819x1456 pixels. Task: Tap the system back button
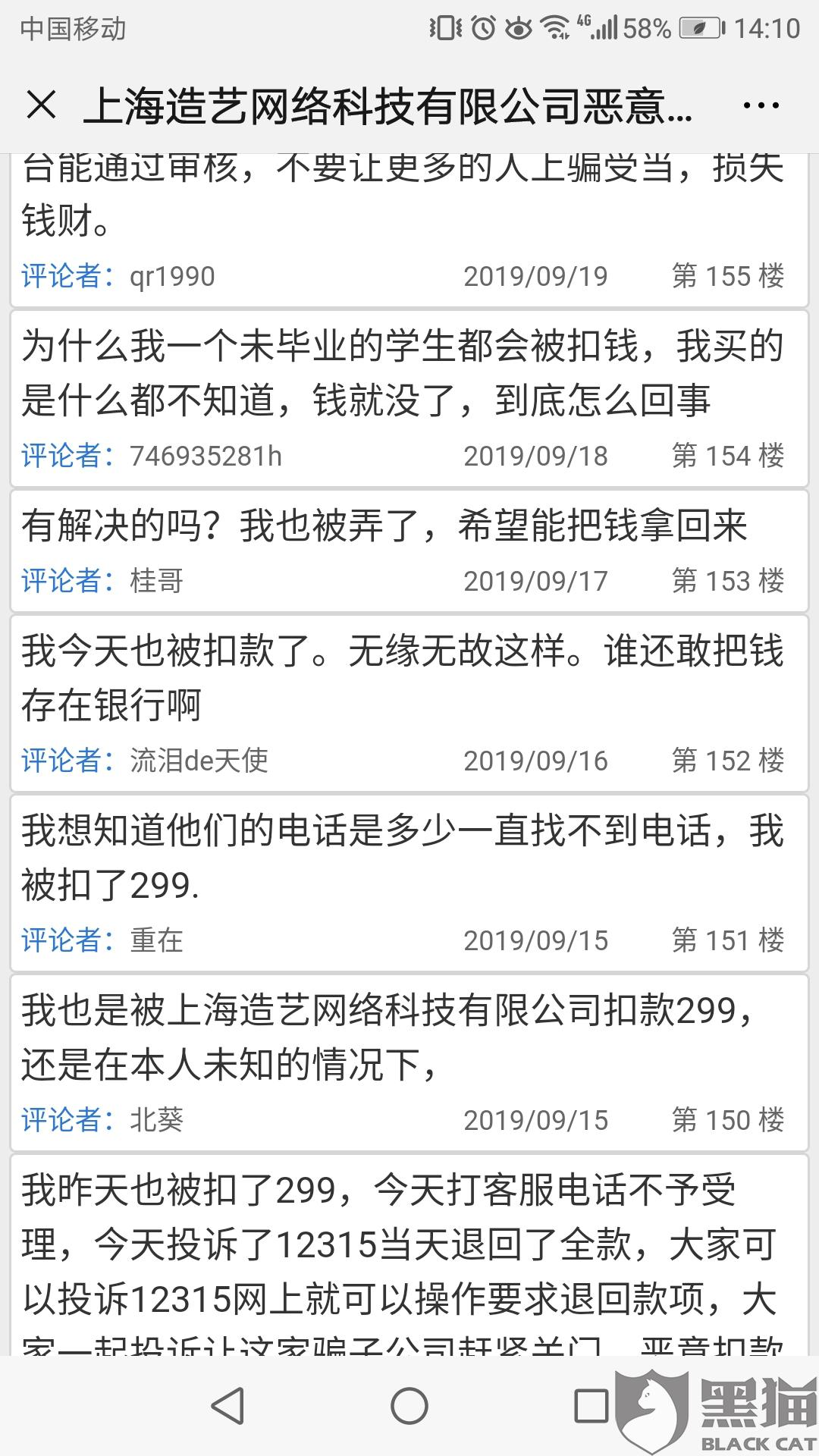227,1406
